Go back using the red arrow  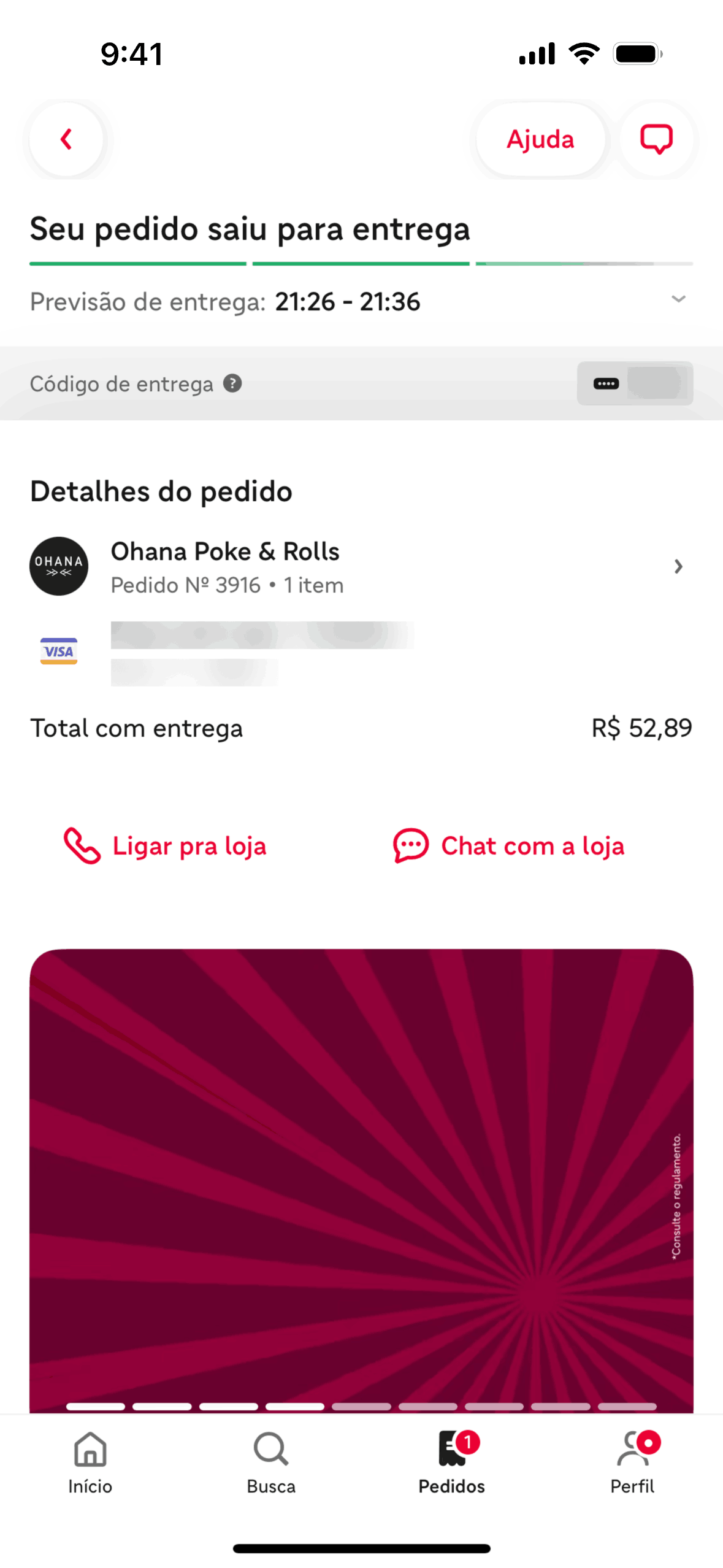(x=66, y=139)
